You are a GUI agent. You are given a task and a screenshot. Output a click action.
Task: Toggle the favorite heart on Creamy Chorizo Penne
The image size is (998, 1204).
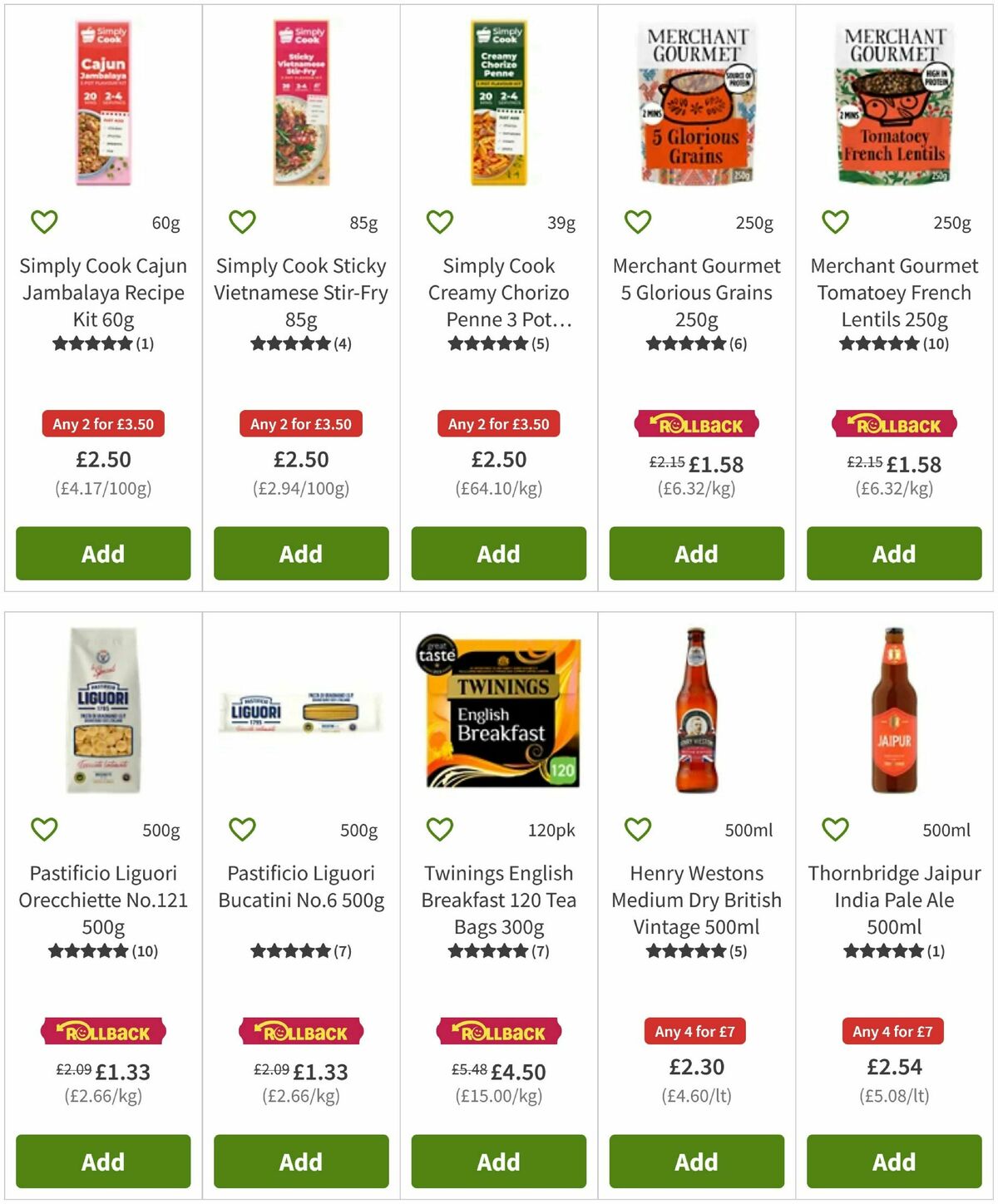pyautogui.click(x=439, y=221)
